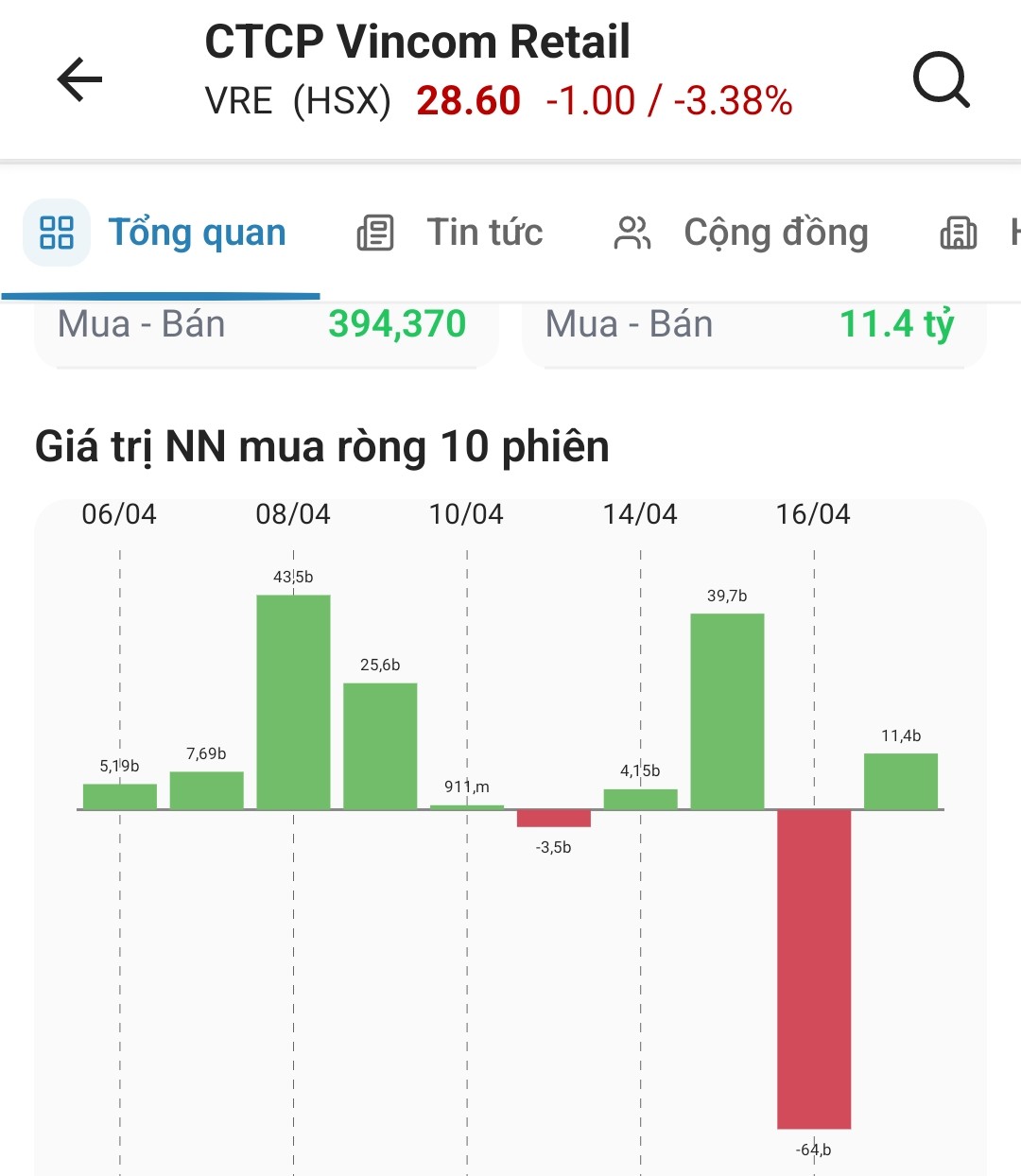This screenshot has height=1176, width=1021.
Task: Select the Tổng quan tab
Action: [x=161, y=233]
